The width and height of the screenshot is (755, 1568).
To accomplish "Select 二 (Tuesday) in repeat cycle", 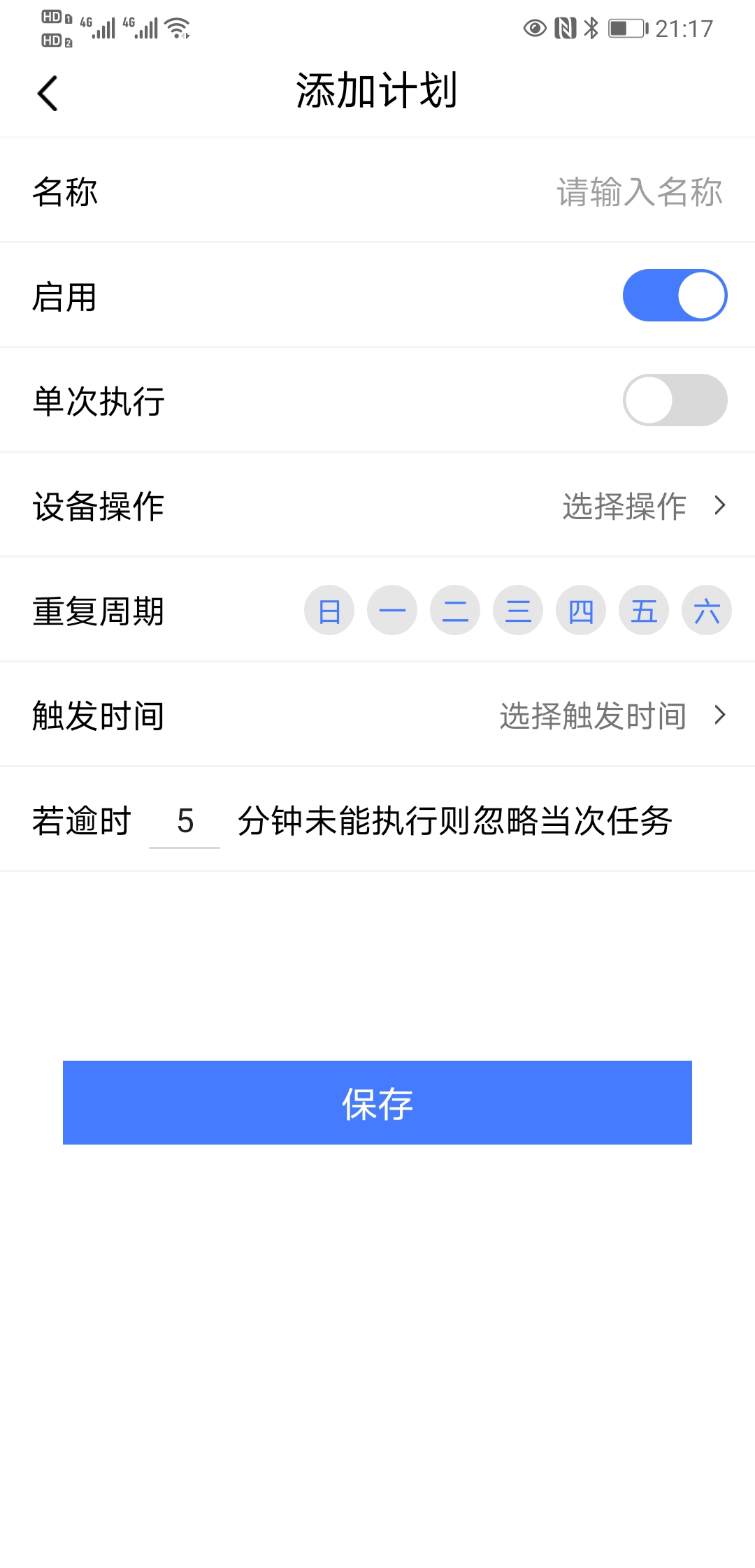I will coord(454,610).
